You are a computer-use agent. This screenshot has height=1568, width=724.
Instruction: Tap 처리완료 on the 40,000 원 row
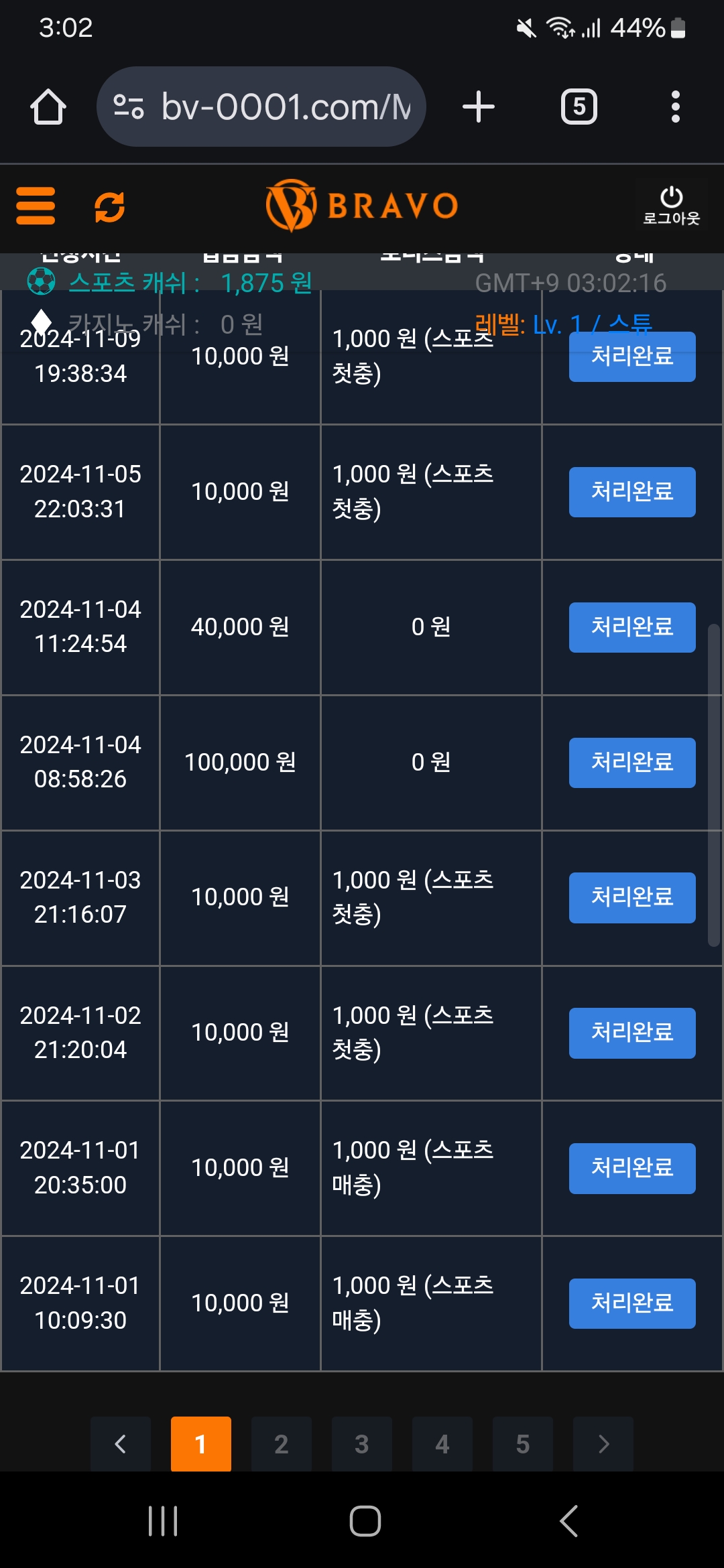click(632, 627)
